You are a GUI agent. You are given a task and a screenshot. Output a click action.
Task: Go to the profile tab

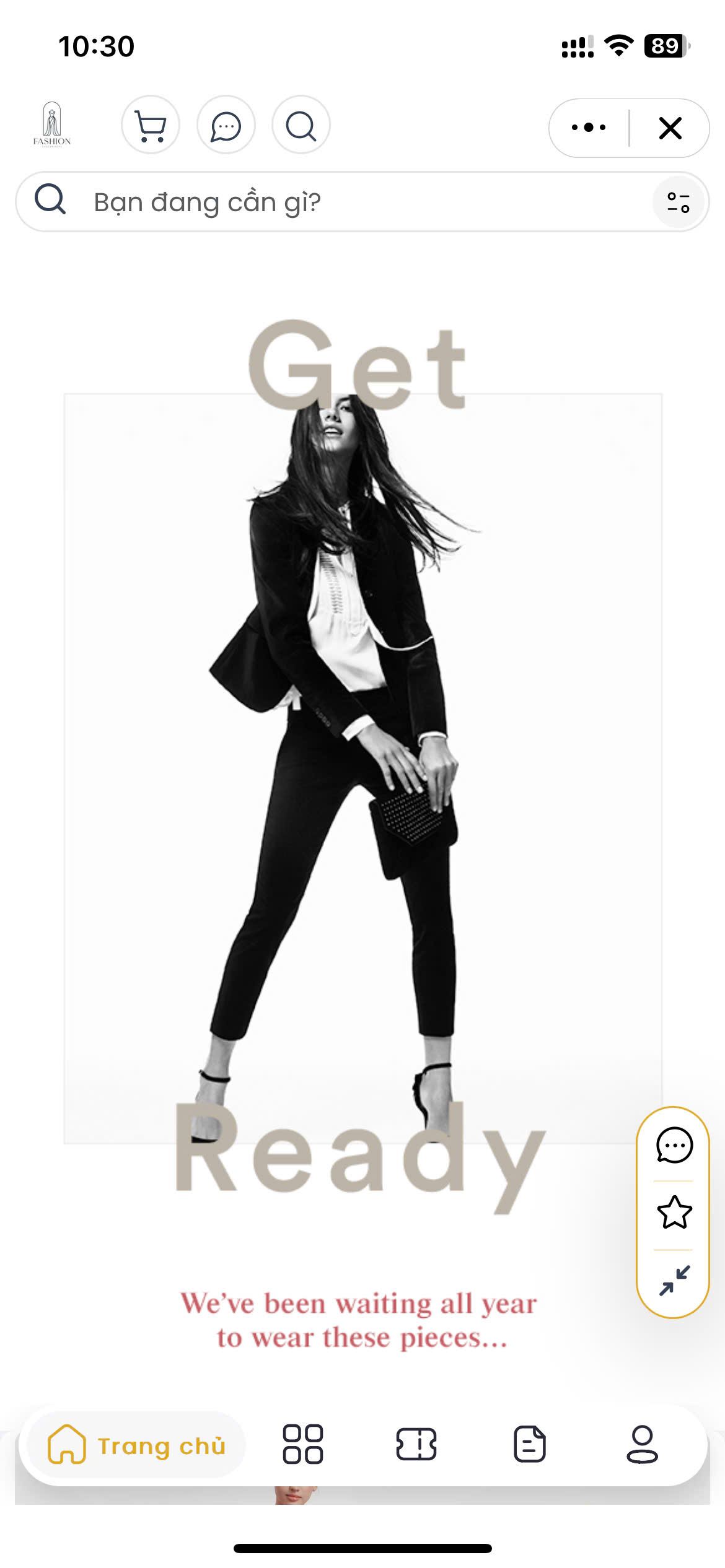[x=642, y=1444]
